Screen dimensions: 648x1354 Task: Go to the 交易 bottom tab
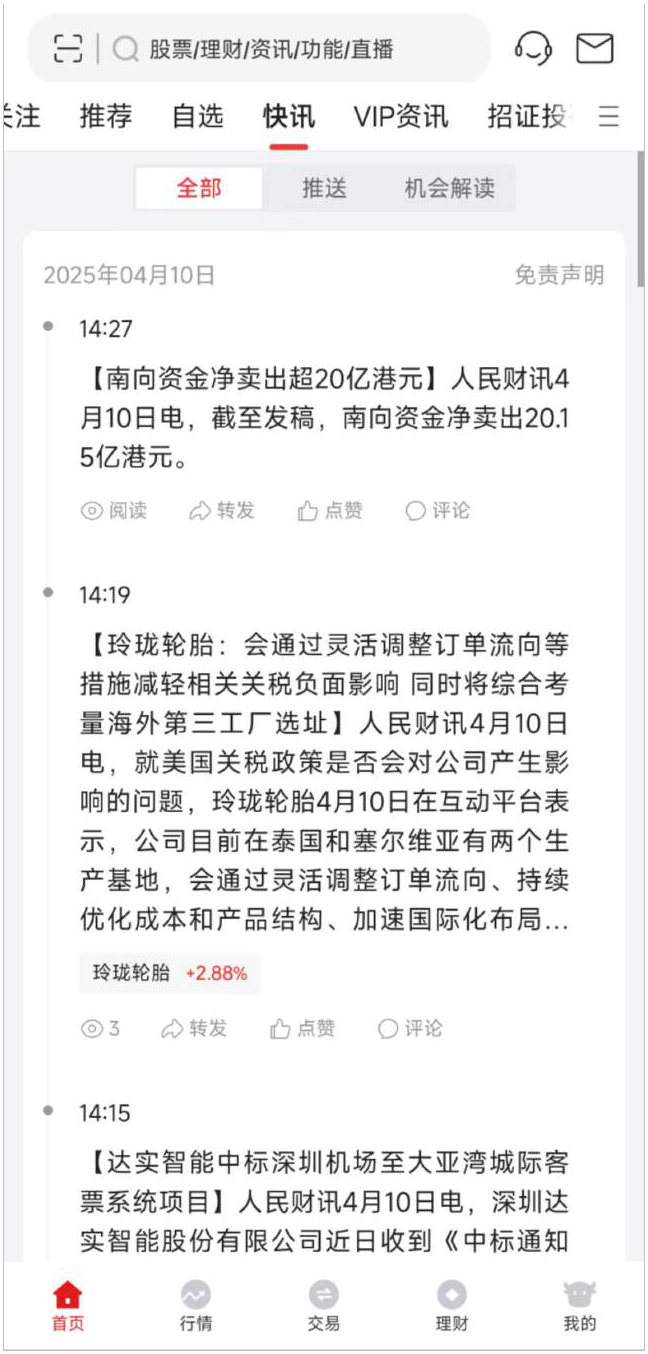point(324,1306)
